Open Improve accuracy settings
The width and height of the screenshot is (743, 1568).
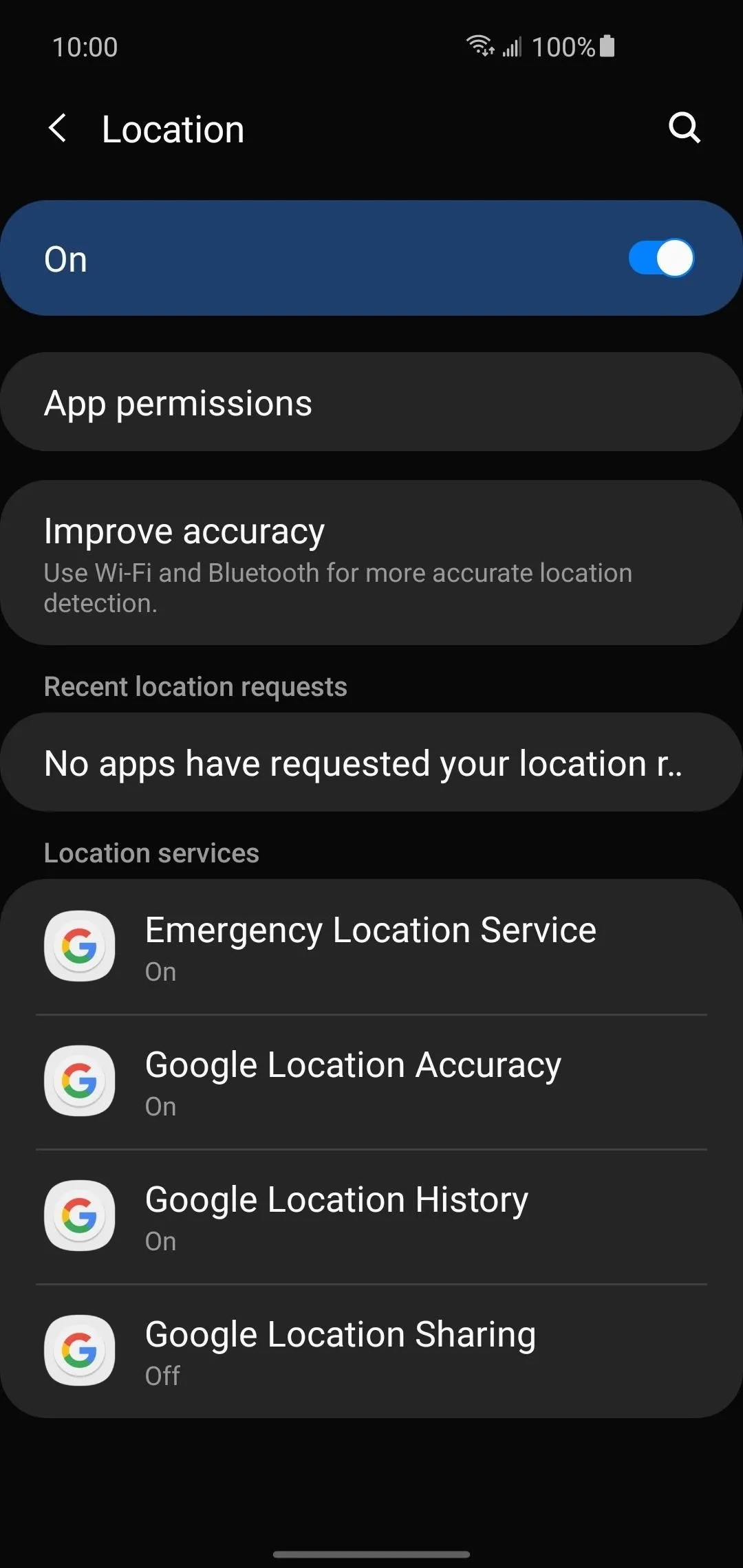371,563
